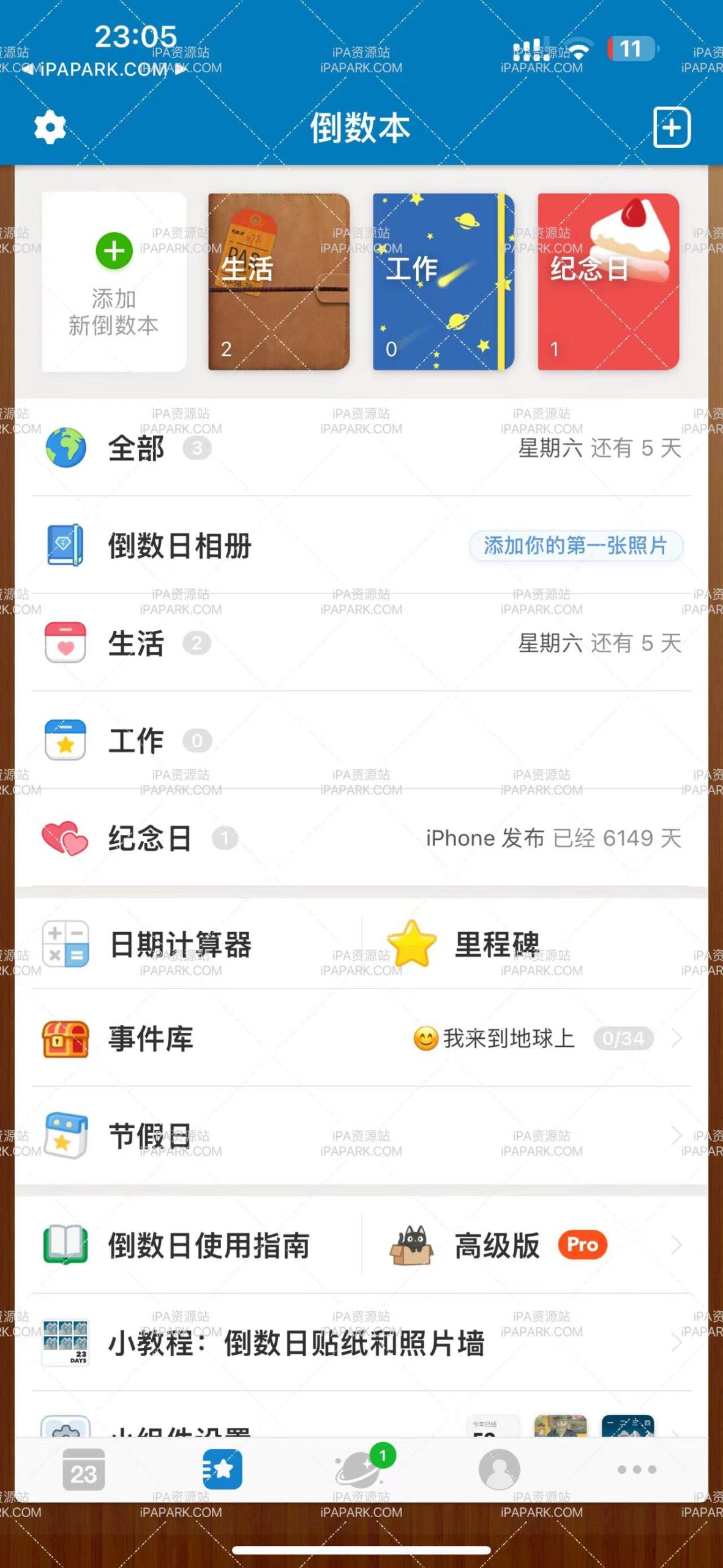Viewport: 723px width, 1568px height.
Task: Open 事件库 treasure chest icon
Action: 66,1038
